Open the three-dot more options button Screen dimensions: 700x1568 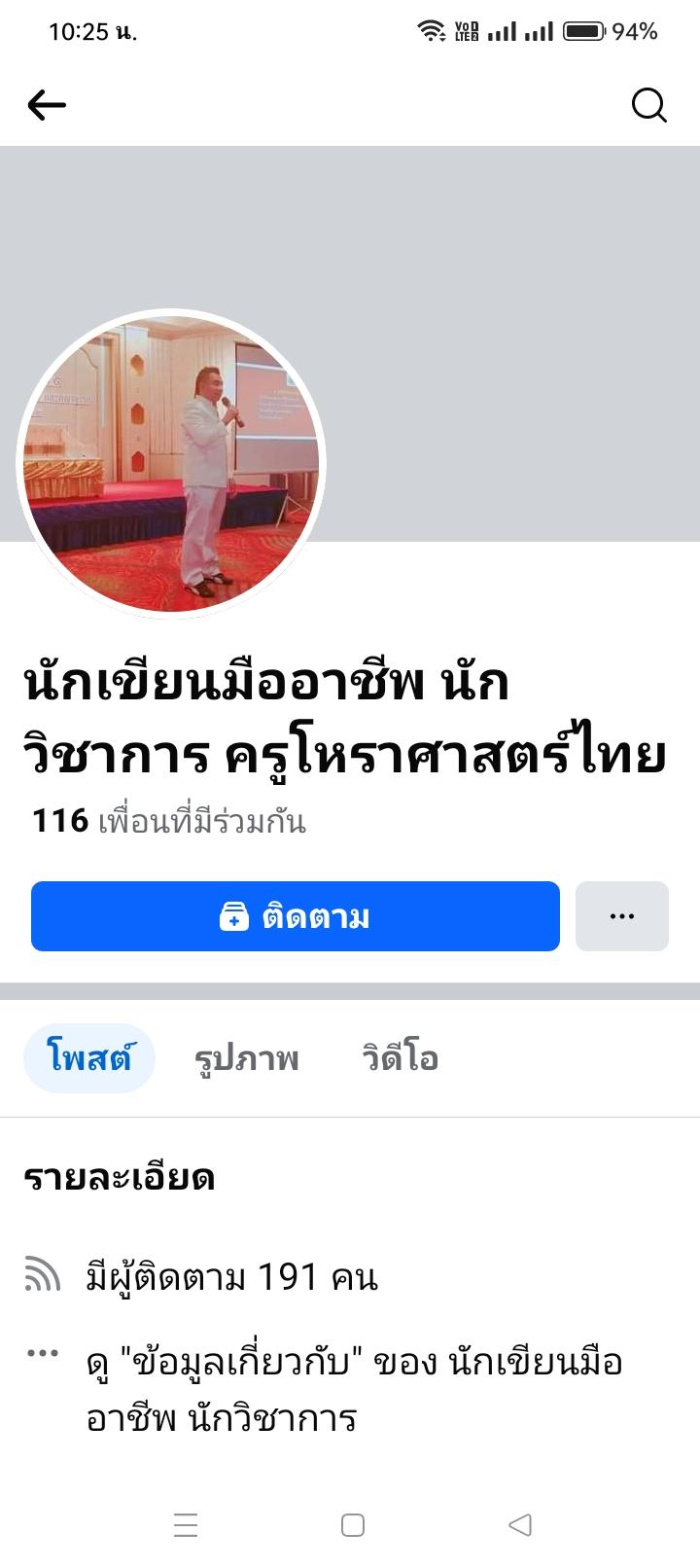(x=622, y=916)
